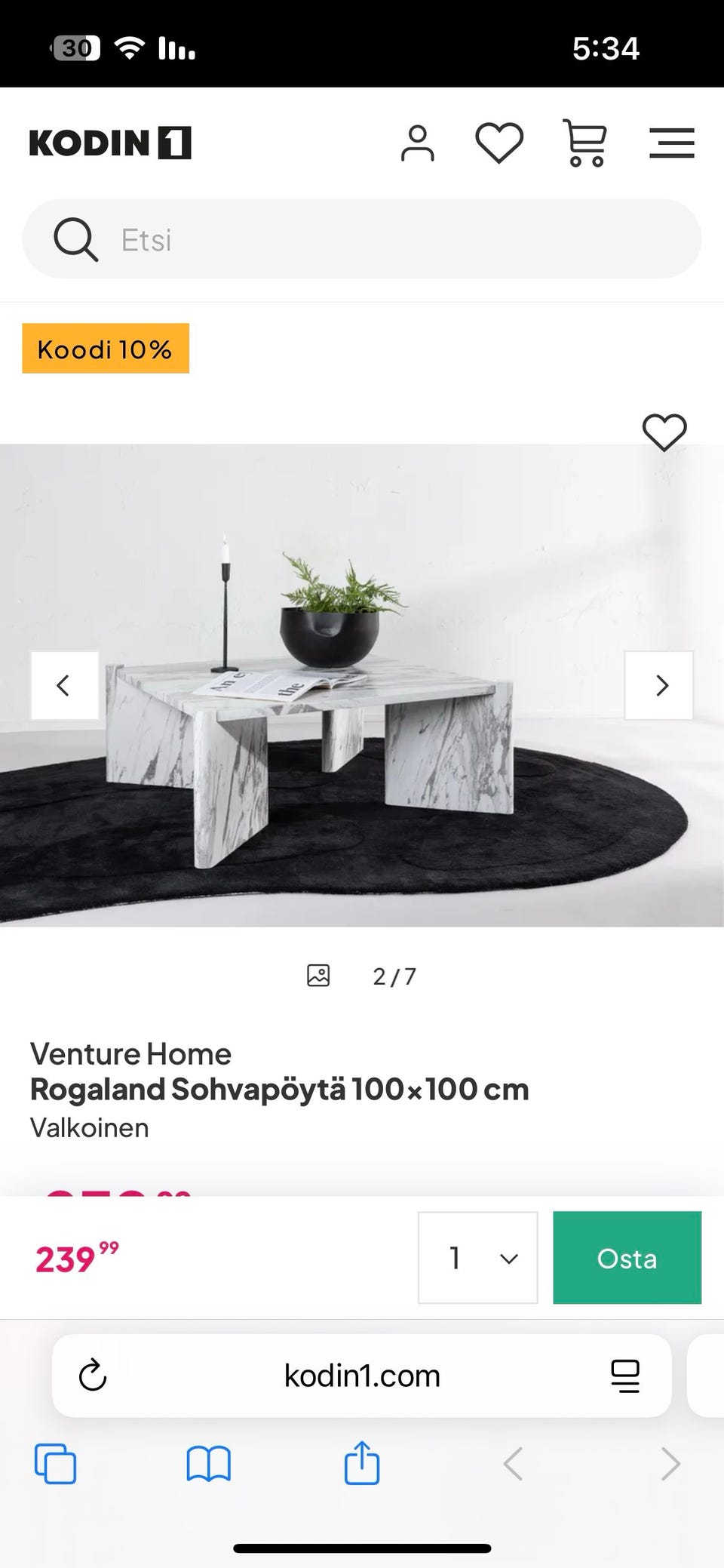Viewport: 724px width, 1568px height.
Task: Open Safari bookmarks icon
Action: click(x=208, y=1464)
